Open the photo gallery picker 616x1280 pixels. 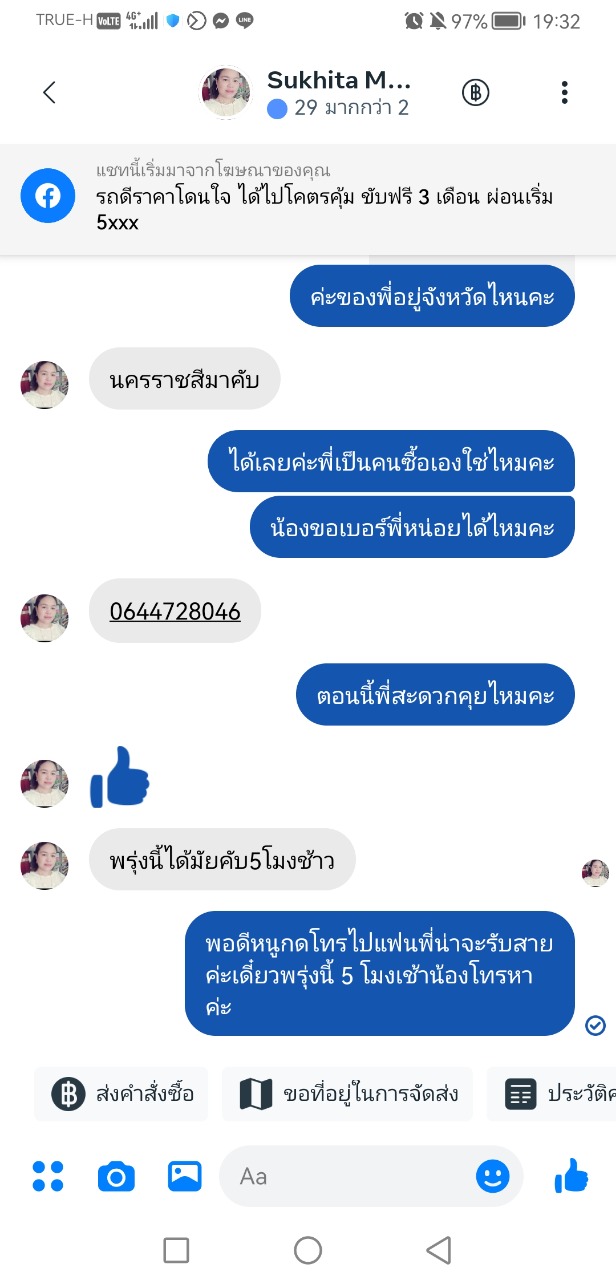coord(185,1176)
